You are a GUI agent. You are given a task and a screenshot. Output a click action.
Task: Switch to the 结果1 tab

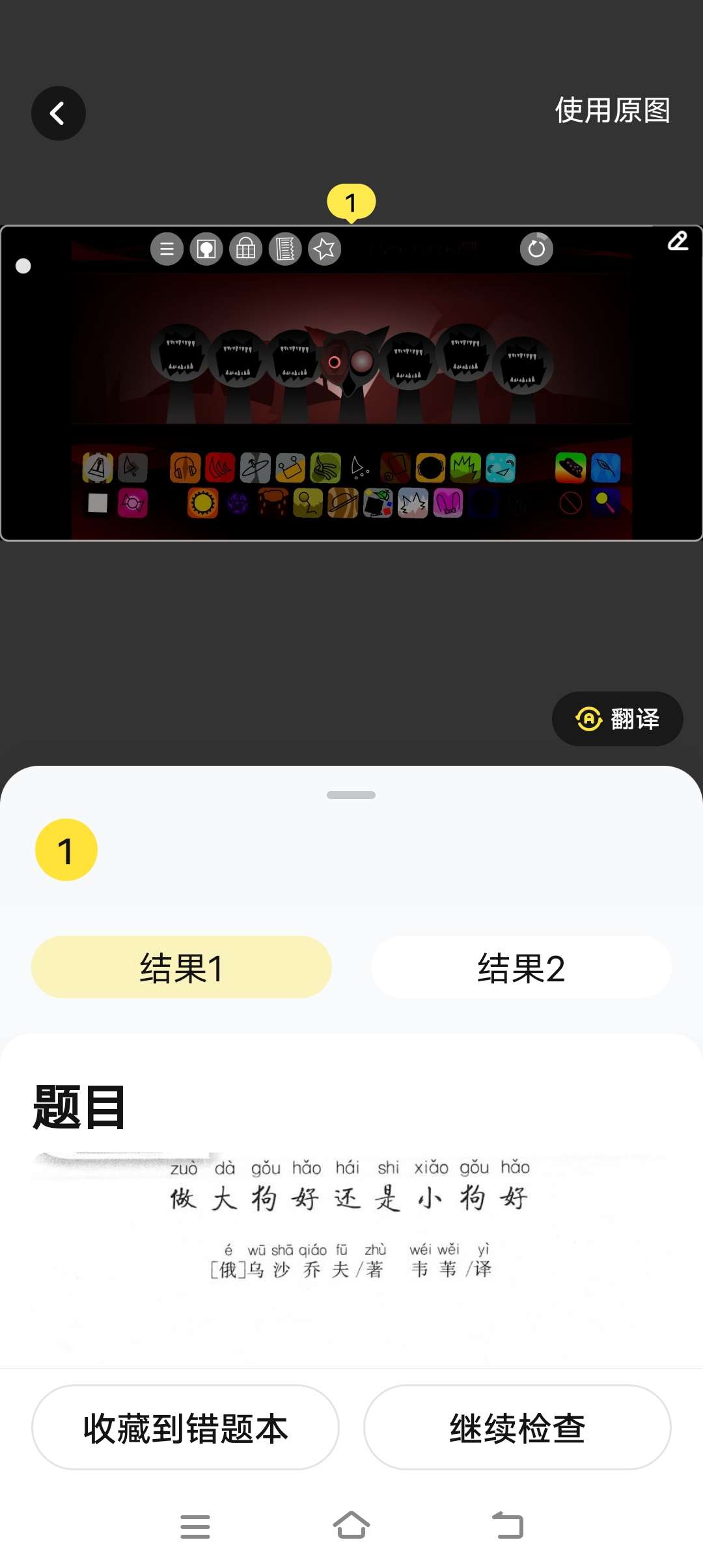tap(182, 968)
